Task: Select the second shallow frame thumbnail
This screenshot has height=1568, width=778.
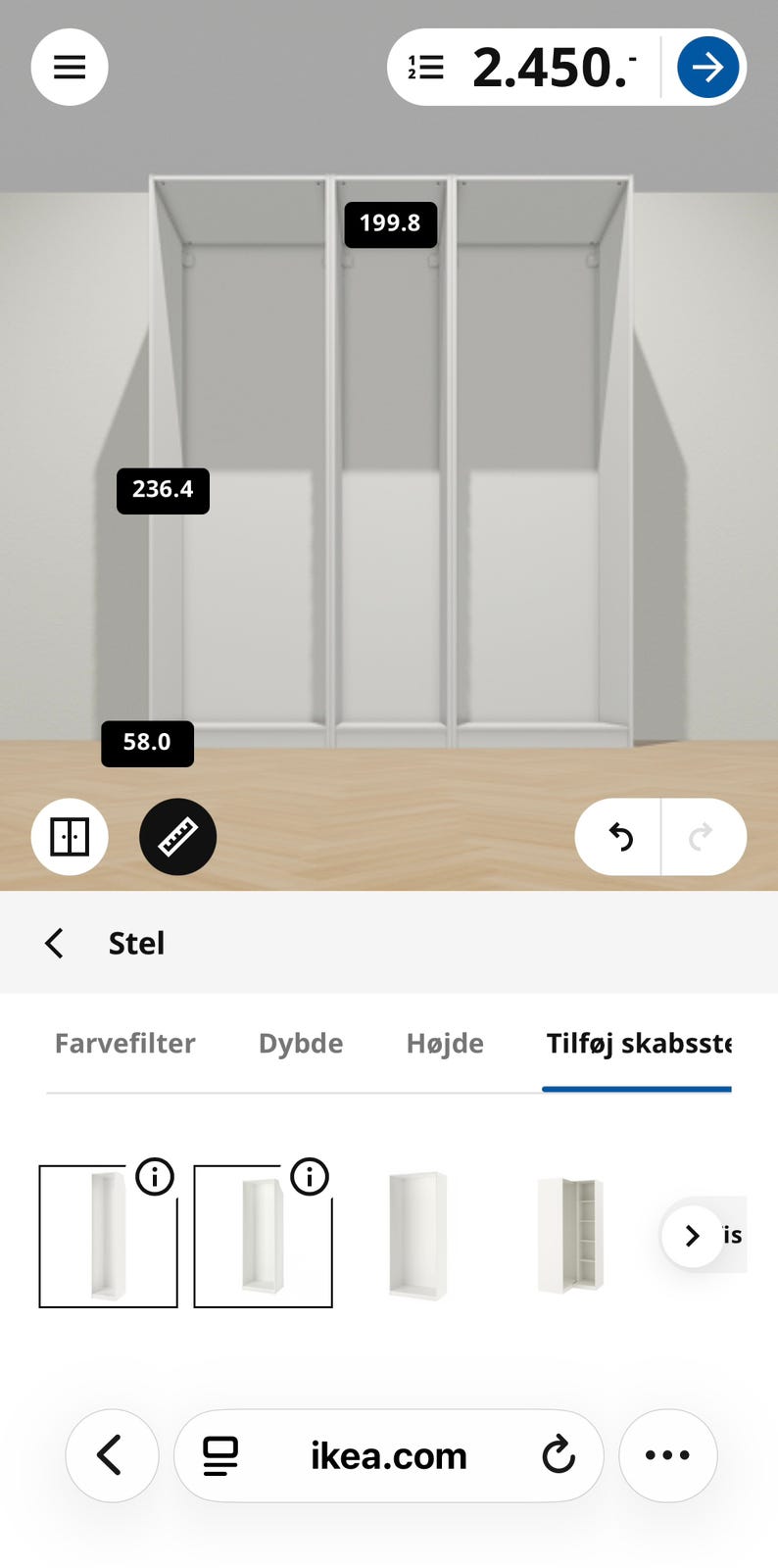Action: coord(263,1236)
